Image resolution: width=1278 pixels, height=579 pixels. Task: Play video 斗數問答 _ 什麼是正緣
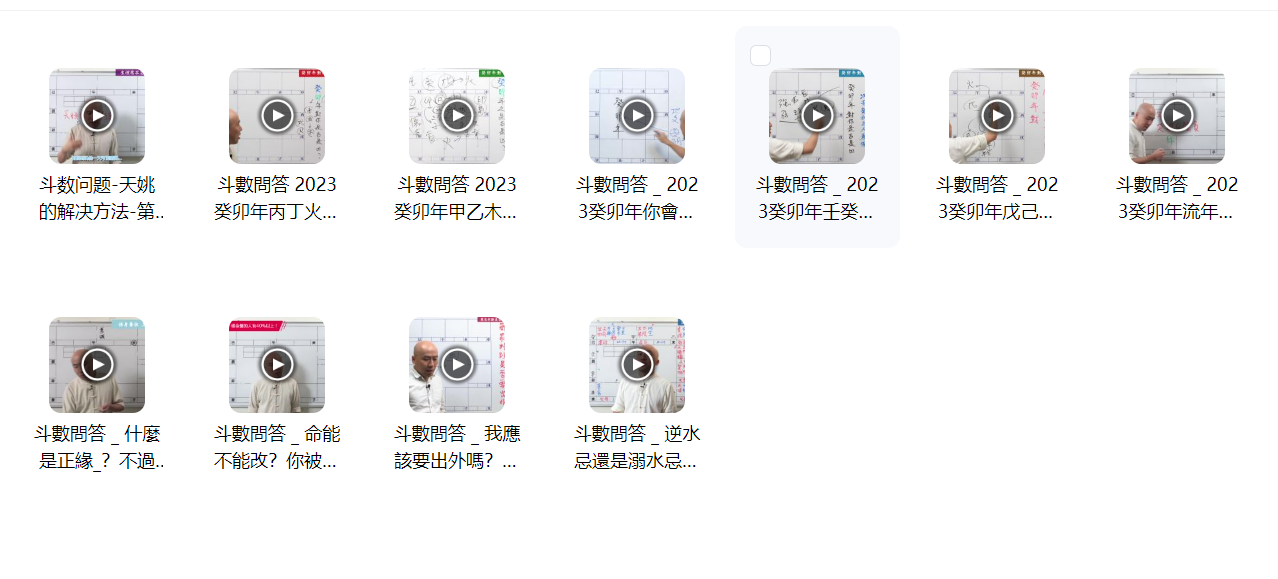(97, 365)
